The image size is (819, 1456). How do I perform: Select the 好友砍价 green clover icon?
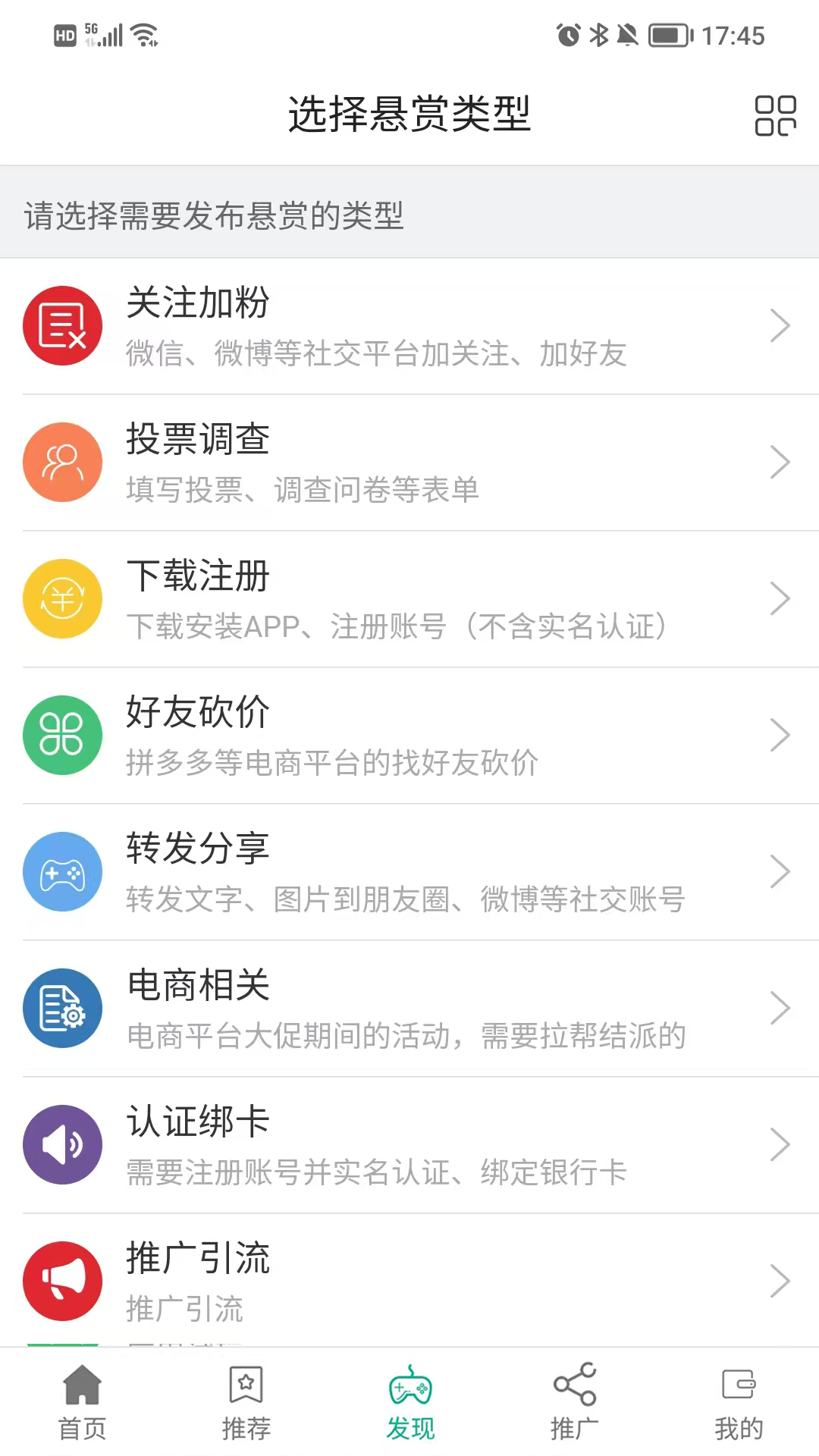63,734
